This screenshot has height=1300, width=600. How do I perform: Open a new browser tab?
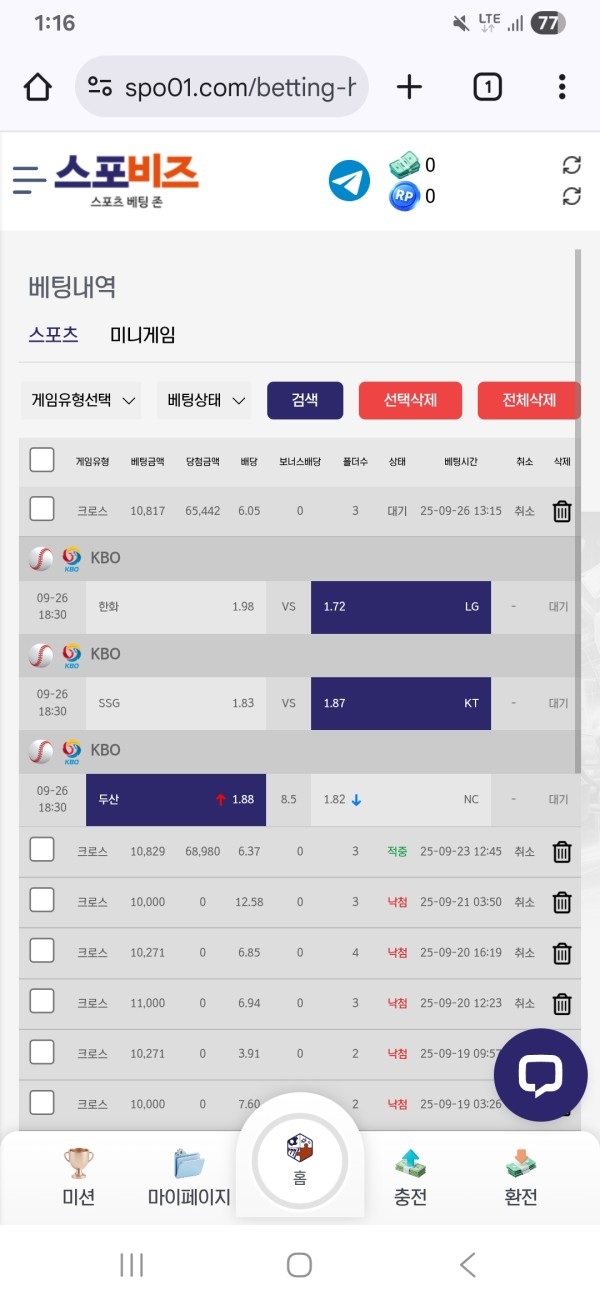[409, 88]
